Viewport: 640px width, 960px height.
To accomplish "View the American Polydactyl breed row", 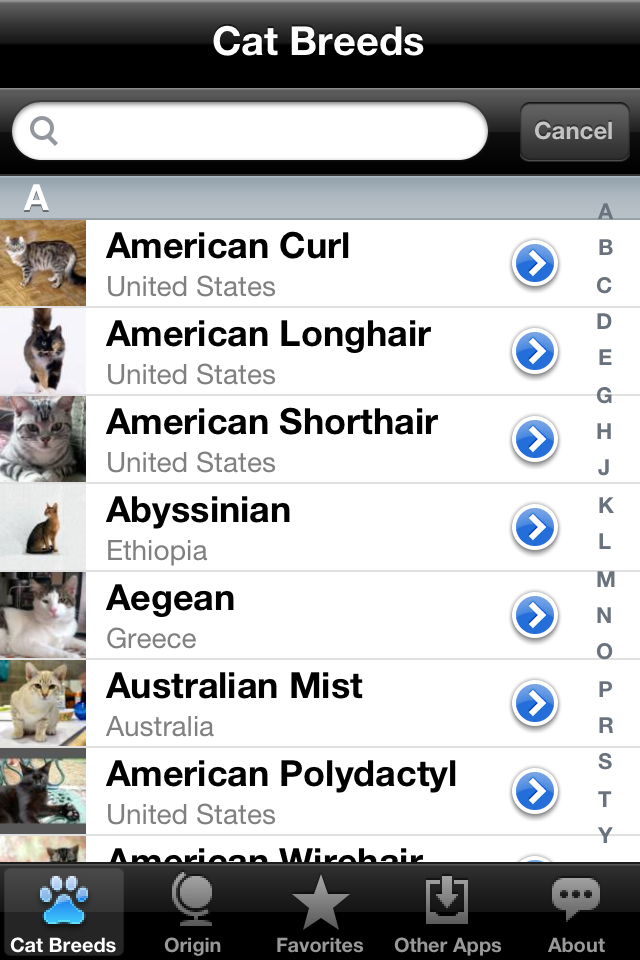I will (290, 792).
